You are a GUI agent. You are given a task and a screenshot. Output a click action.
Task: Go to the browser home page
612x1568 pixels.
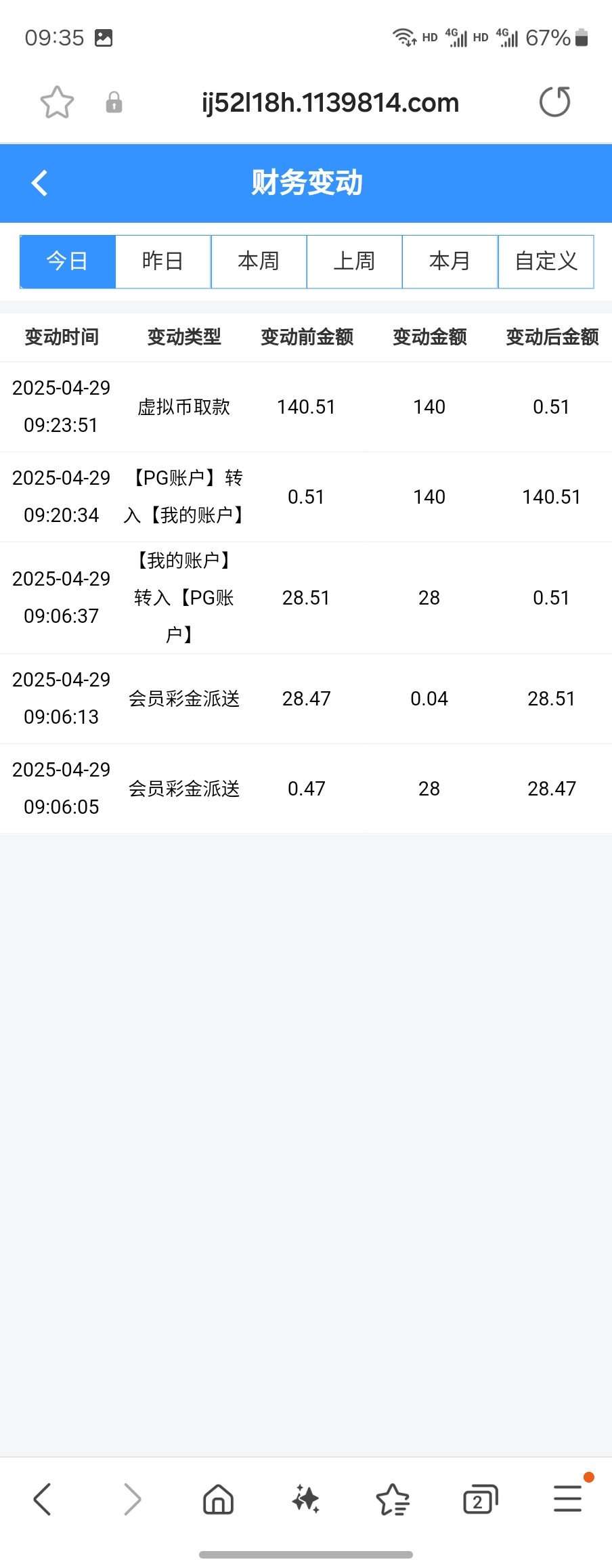218,1499
